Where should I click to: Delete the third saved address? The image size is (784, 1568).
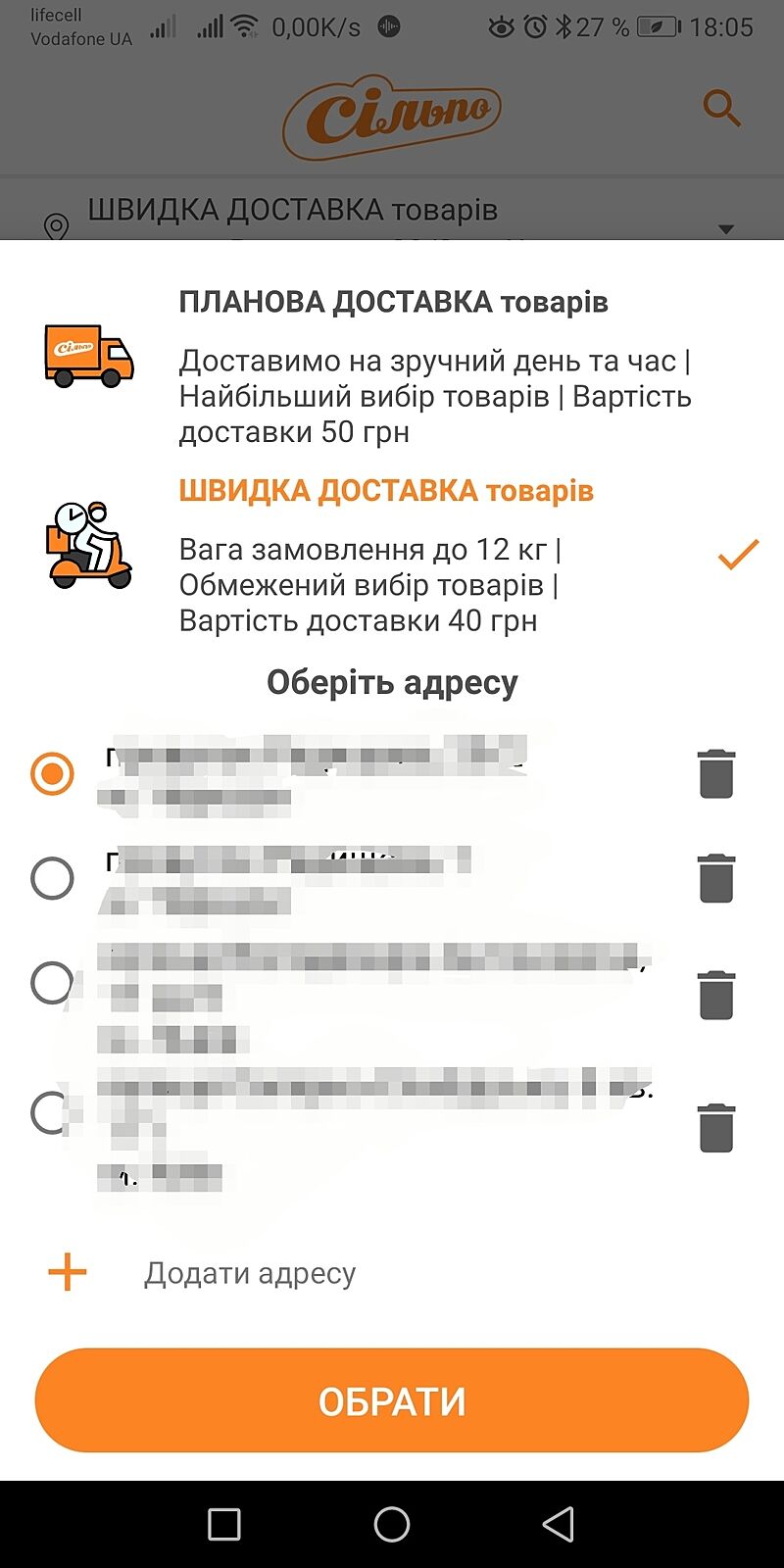point(716,996)
